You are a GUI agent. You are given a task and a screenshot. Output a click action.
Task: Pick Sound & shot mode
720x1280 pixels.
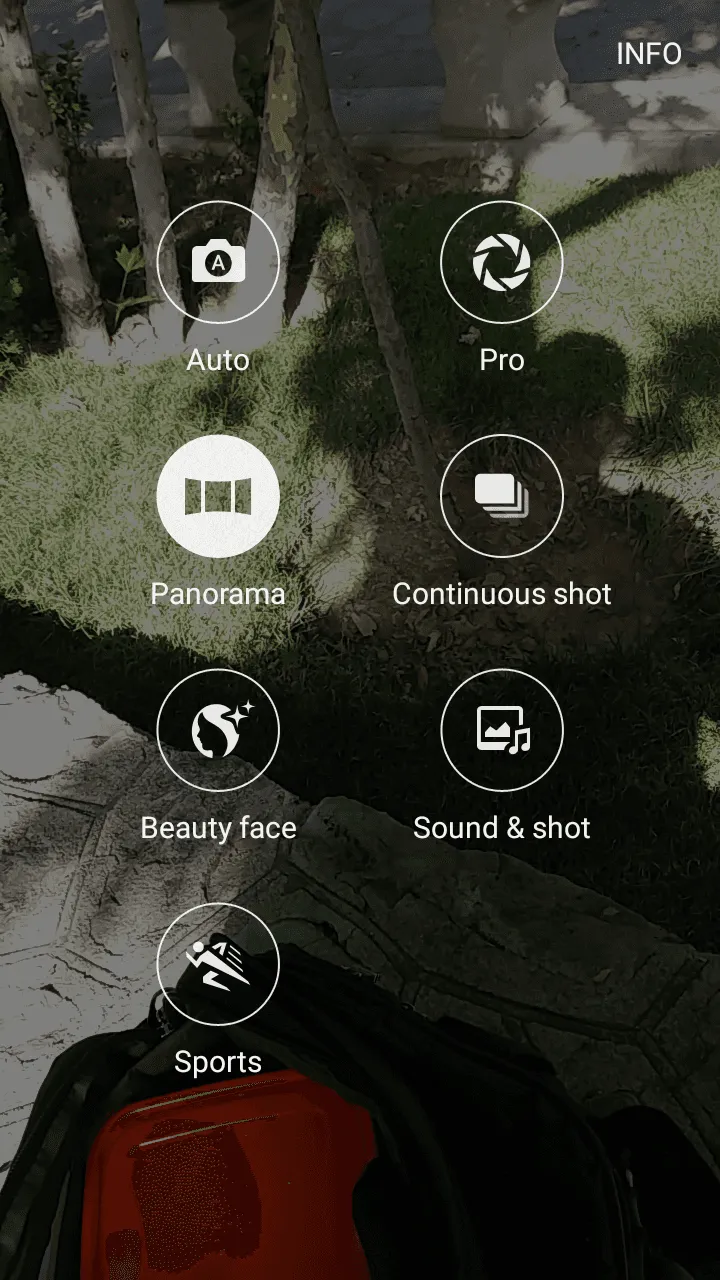point(502,731)
